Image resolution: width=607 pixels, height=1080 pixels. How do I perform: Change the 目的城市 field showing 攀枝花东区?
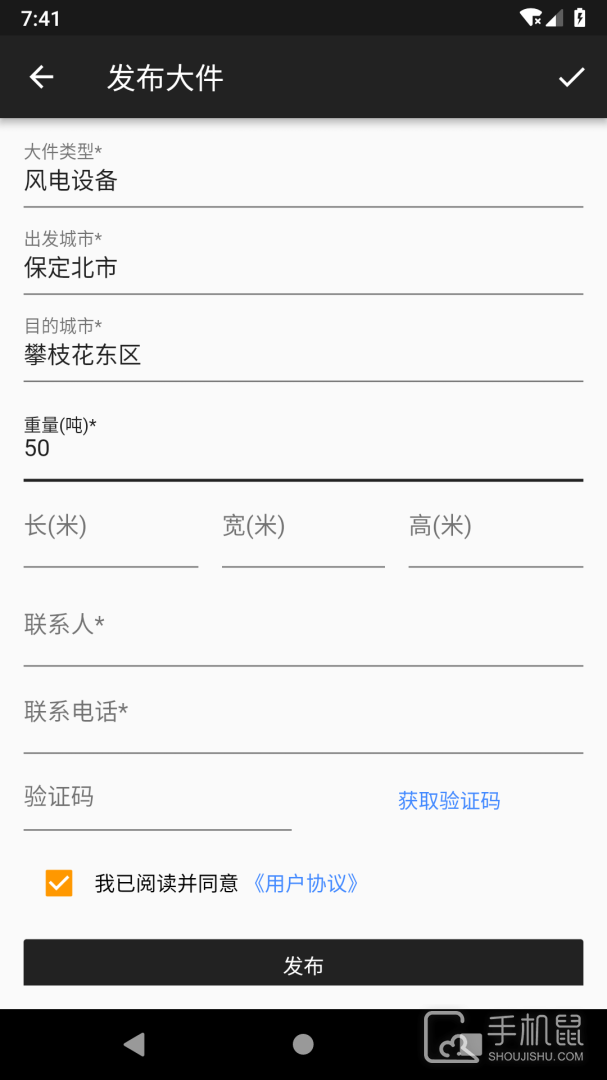pyautogui.click(x=303, y=348)
